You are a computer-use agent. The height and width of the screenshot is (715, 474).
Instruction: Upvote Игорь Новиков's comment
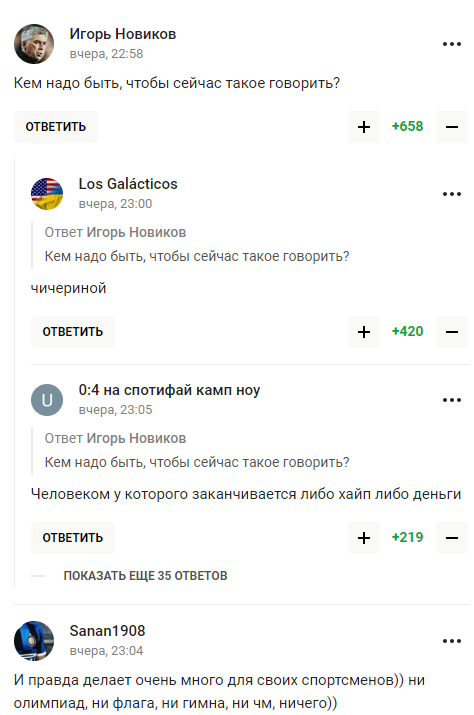(x=364, y=127)
